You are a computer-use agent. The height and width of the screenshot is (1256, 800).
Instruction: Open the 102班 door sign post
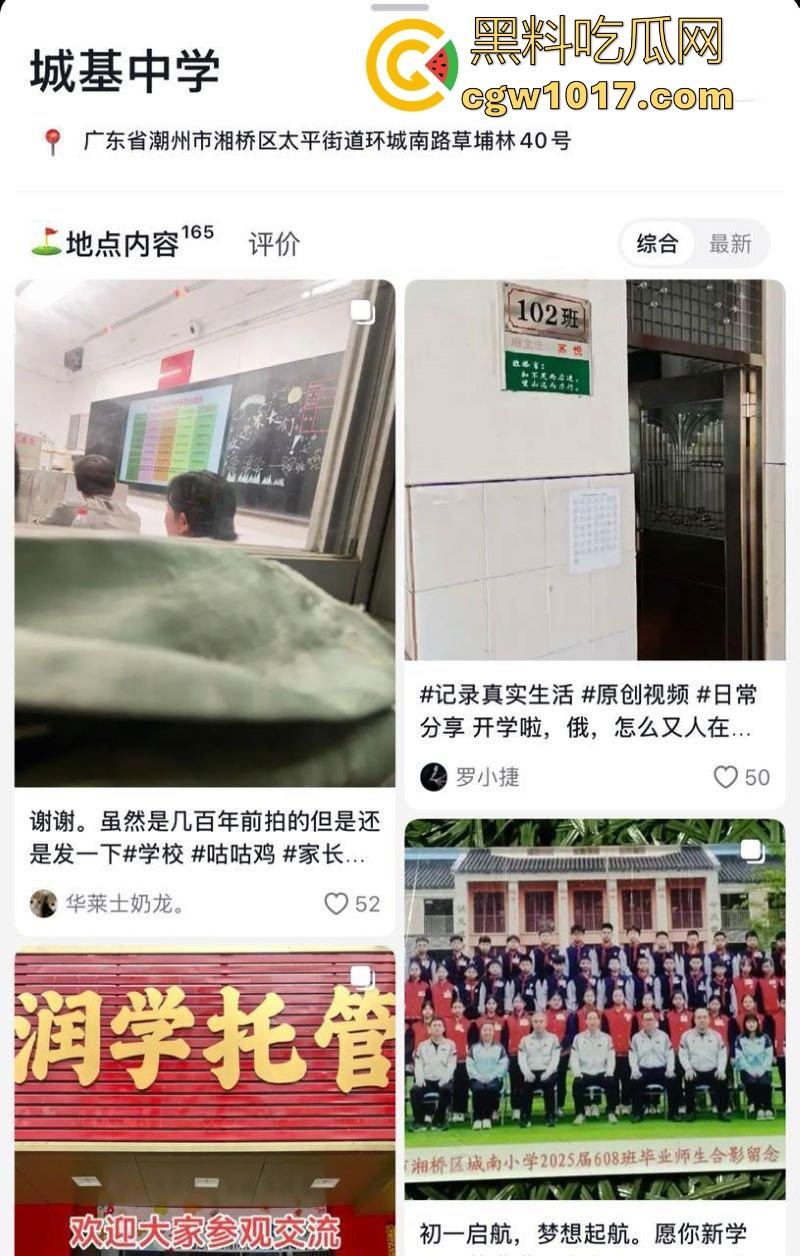coord(594,469)
